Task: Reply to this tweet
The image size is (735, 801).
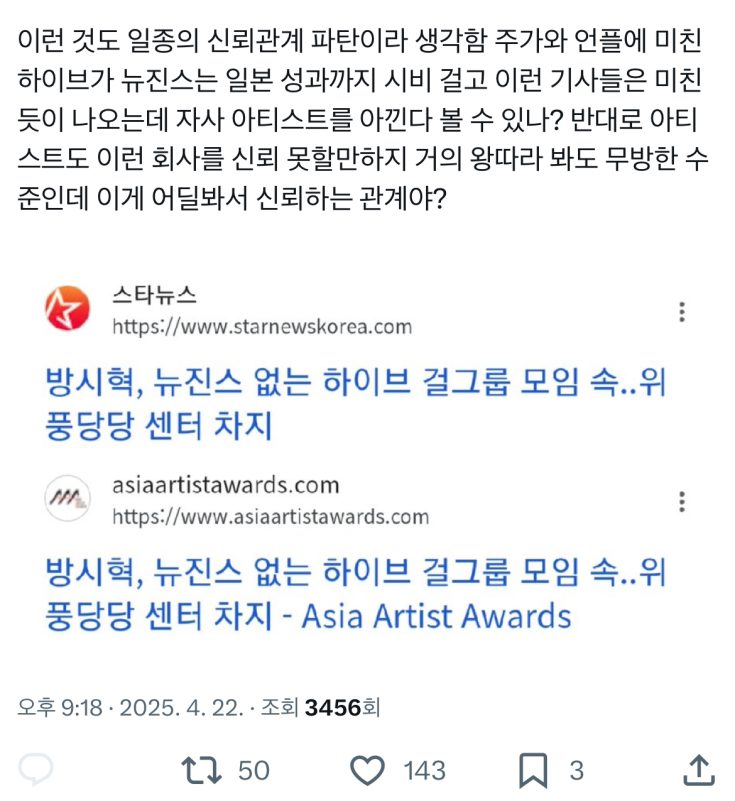Action: pos(36,769)
